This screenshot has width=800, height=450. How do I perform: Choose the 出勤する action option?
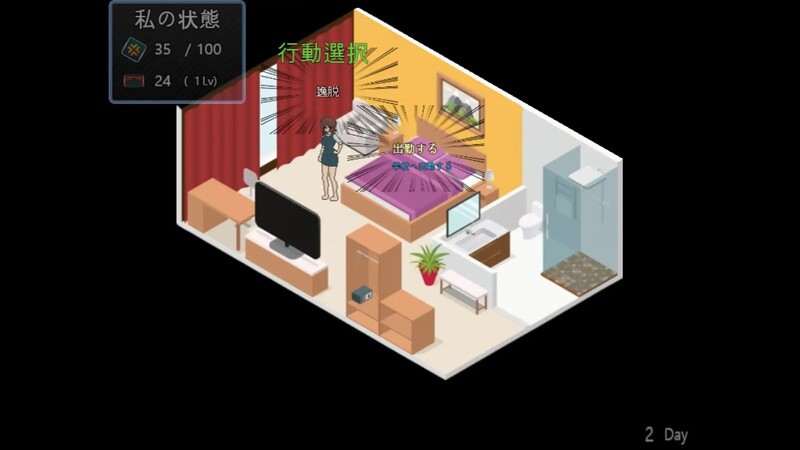[415, 148]
